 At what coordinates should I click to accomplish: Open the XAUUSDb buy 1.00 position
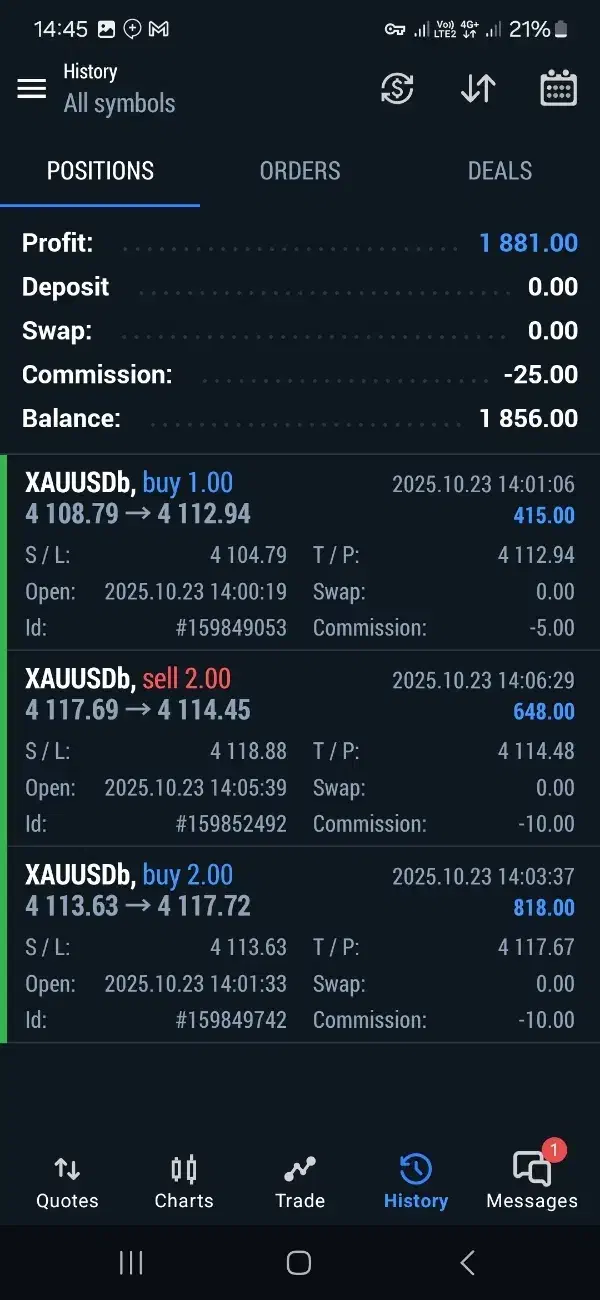[x=300, y=553]
